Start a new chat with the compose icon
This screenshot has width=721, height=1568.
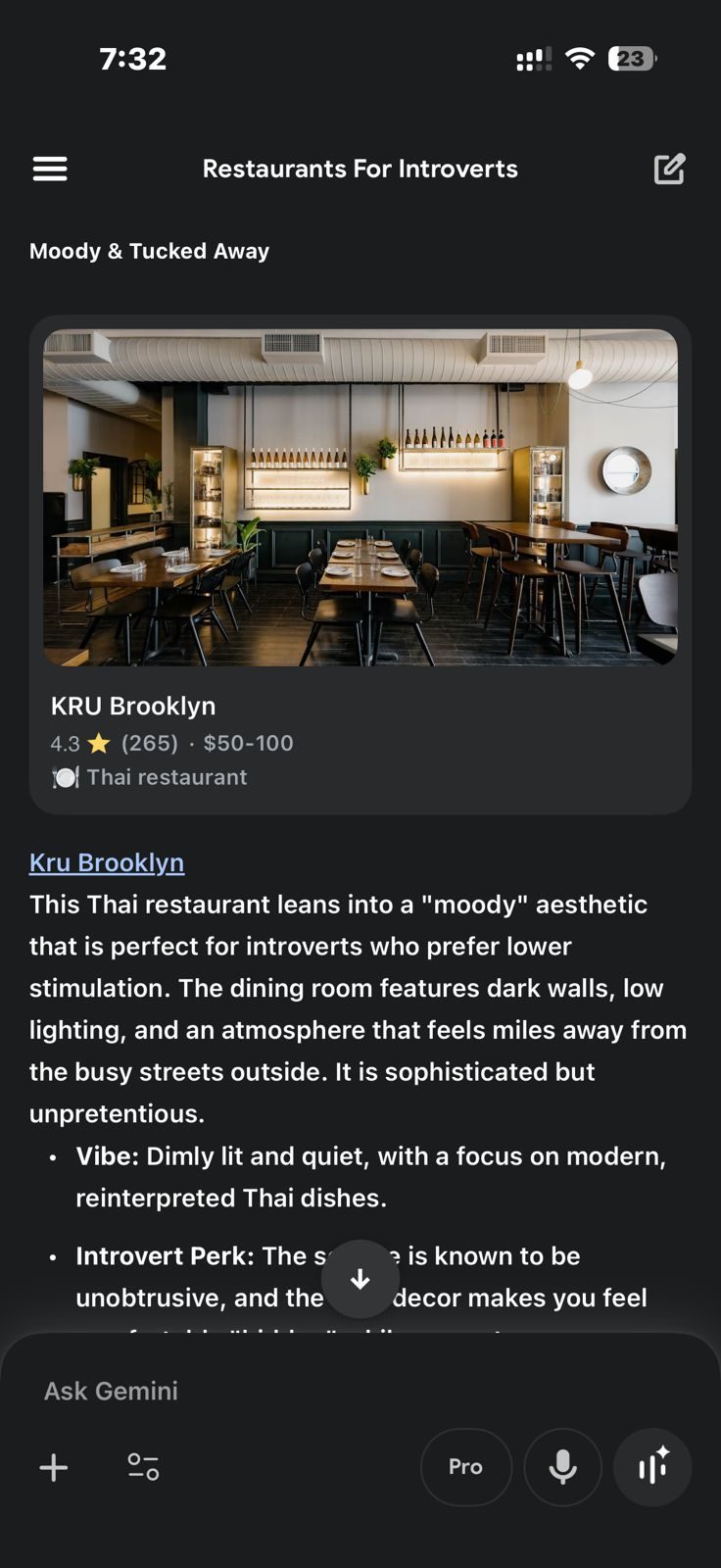[670, 168]
